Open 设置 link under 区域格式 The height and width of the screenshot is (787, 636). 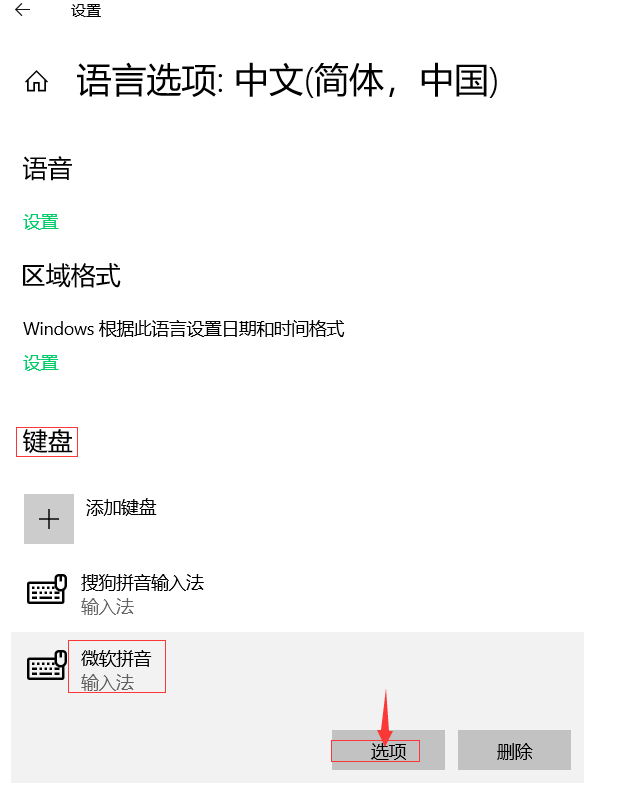click(x=41, y=363)
